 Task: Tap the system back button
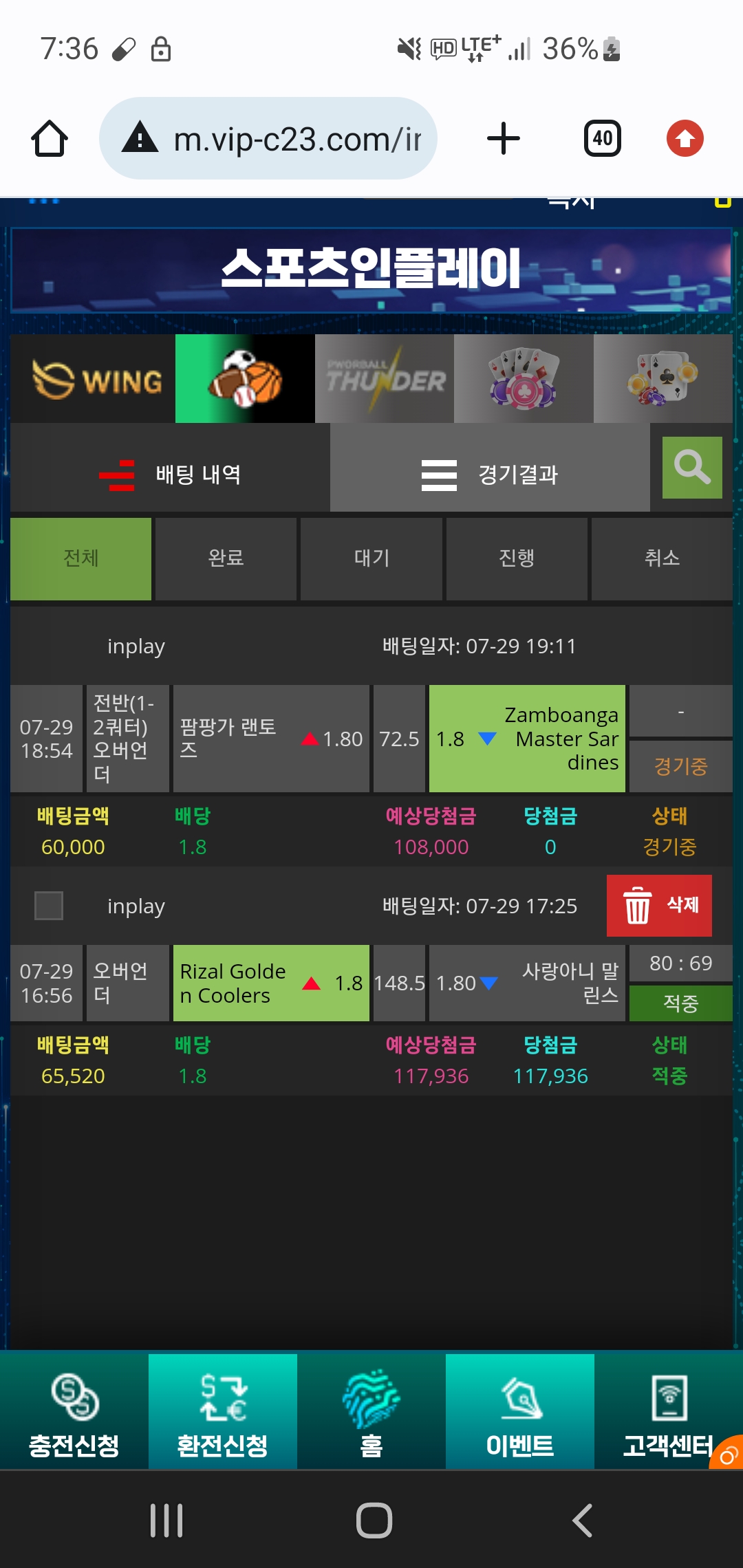pos(582,1521)
